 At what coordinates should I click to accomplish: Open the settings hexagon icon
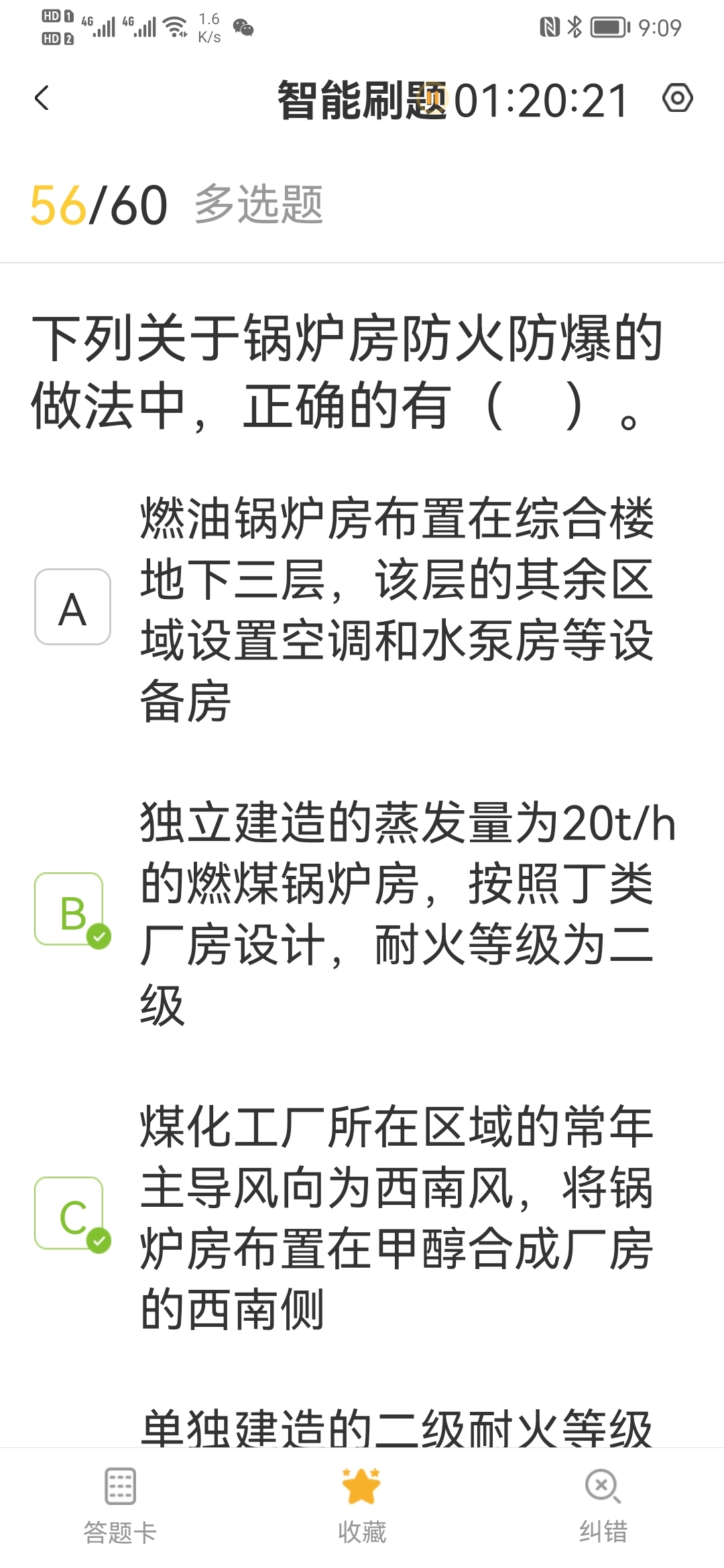click(x=677, y=99)
